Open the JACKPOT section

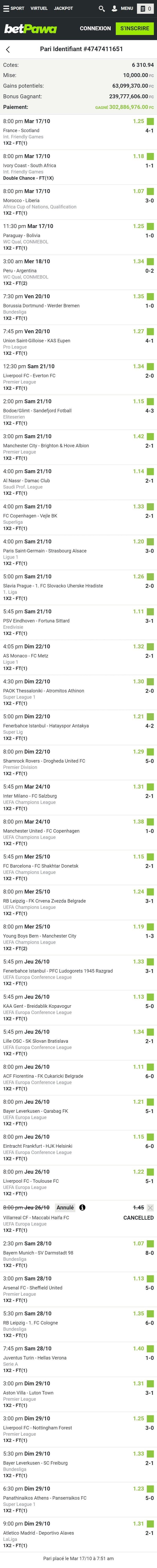63,8
